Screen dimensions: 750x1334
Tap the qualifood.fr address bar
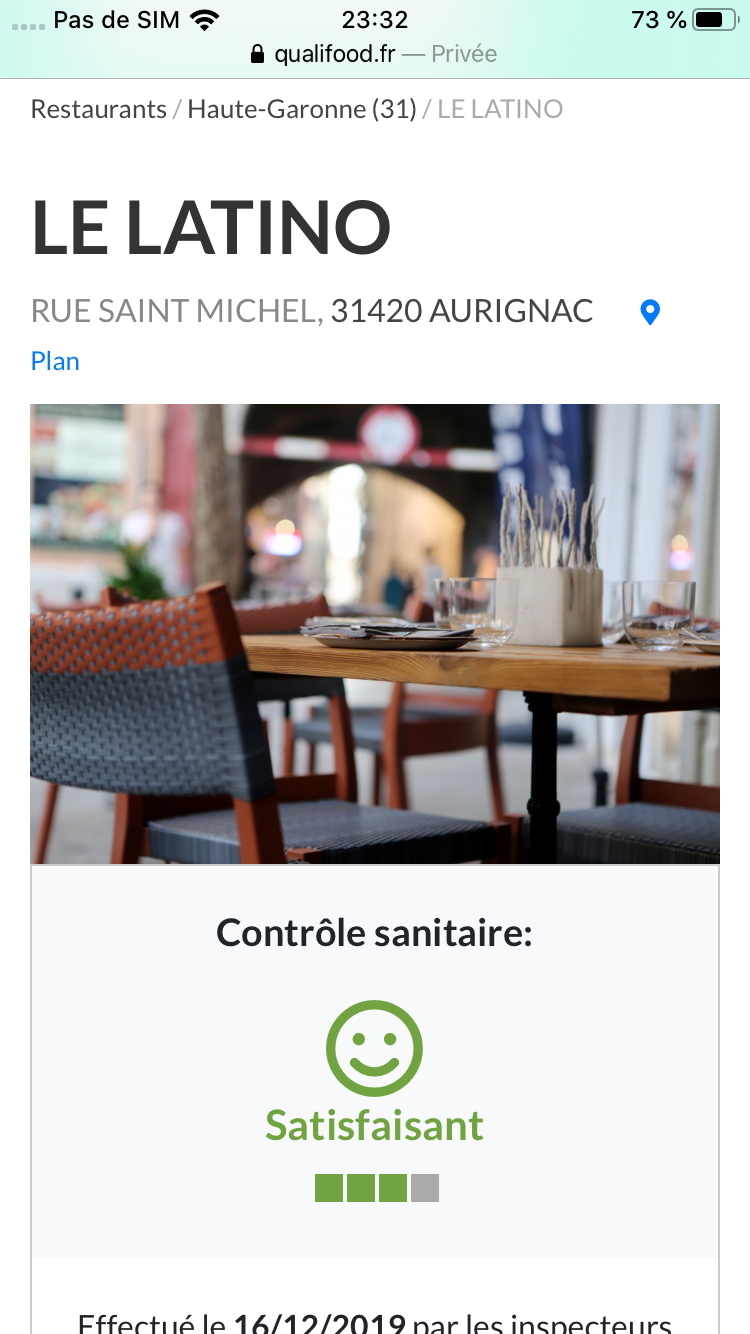[374, 54]
